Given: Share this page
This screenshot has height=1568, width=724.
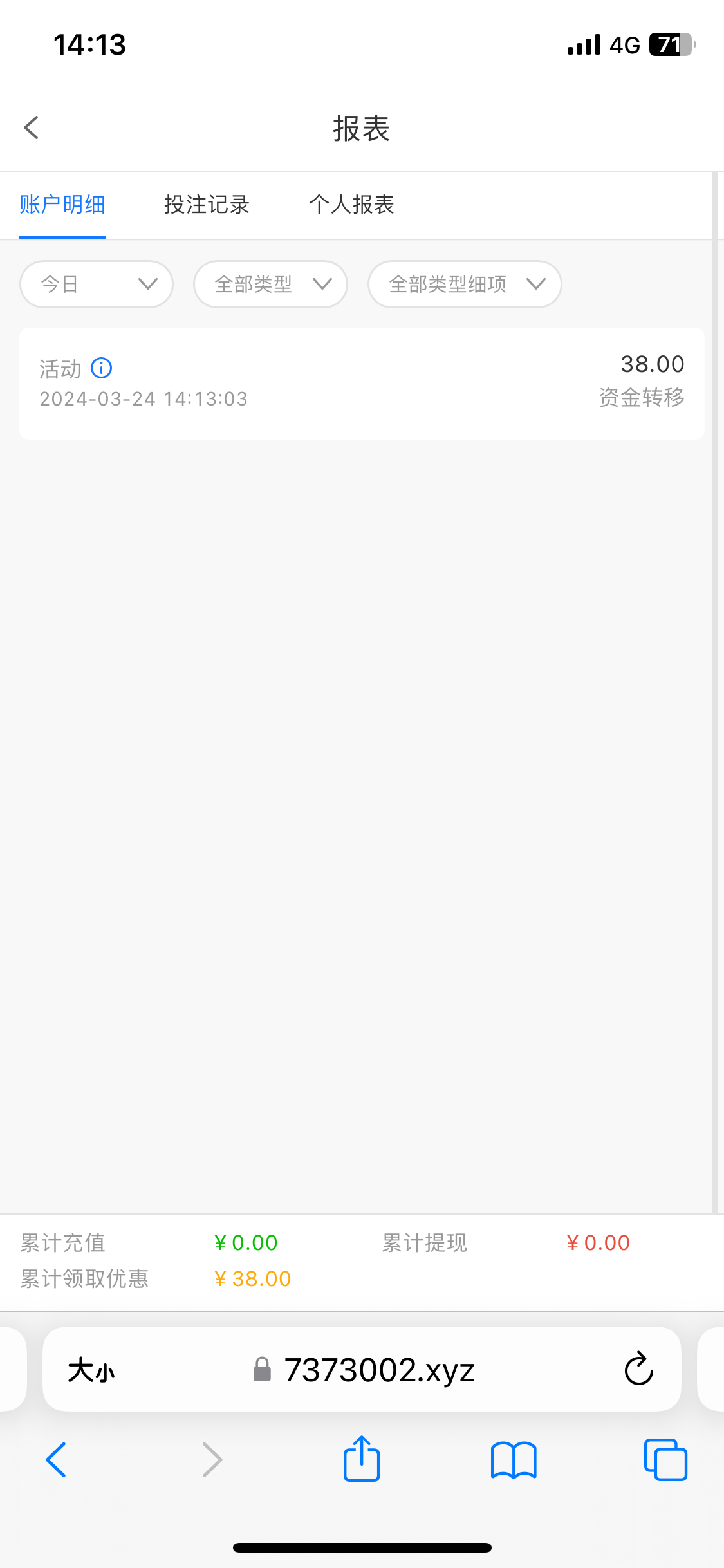Looking at the screenshot, I should 362,1459.
